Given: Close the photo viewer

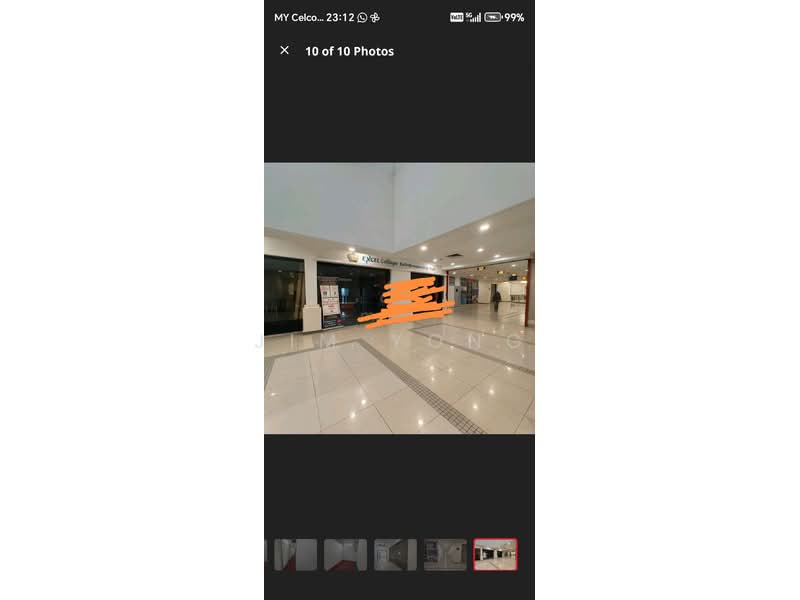Looking at the screenshot, I should (284, 51).
